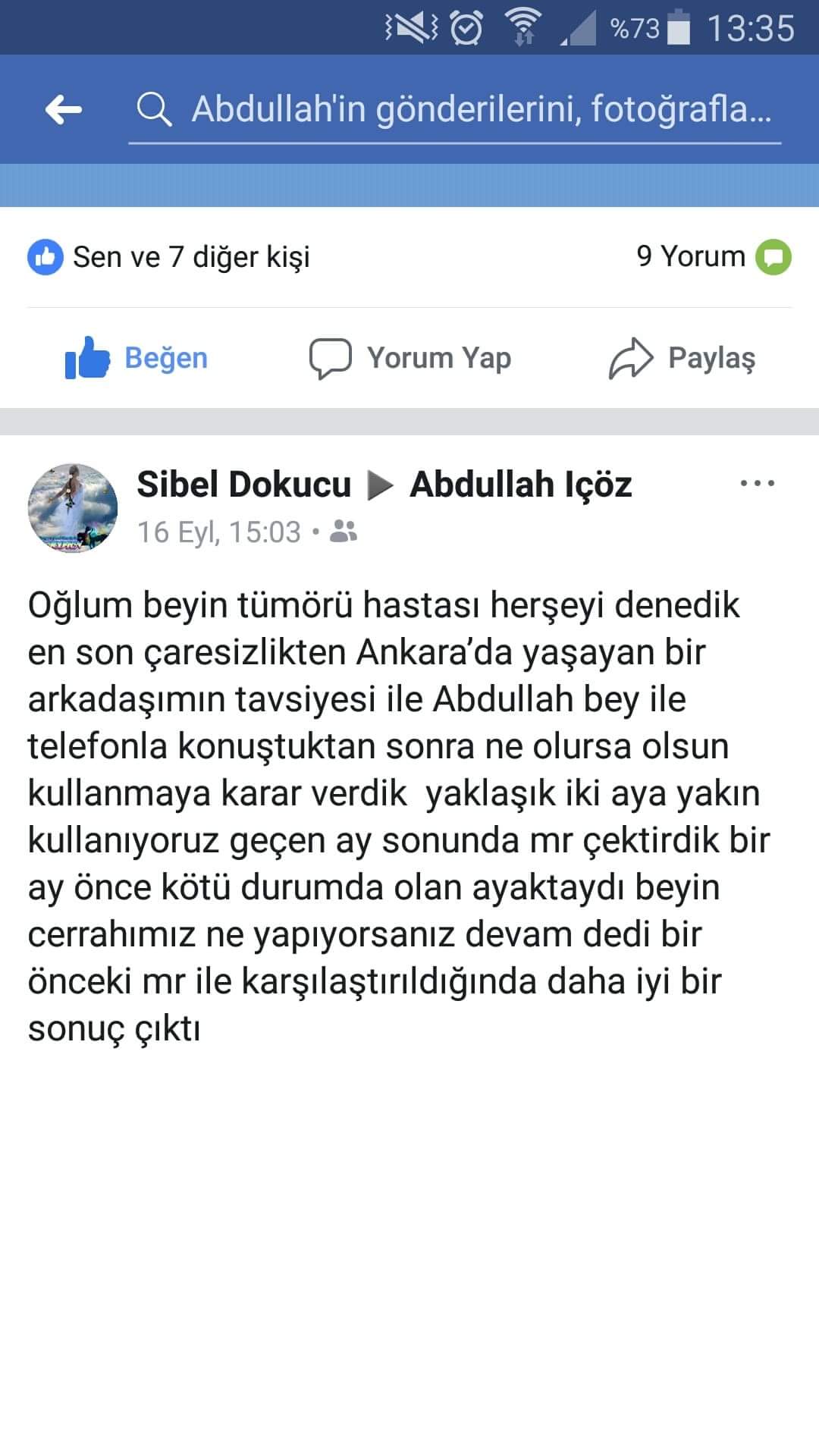Tap Yorum Yap to comment

(410, 358)
